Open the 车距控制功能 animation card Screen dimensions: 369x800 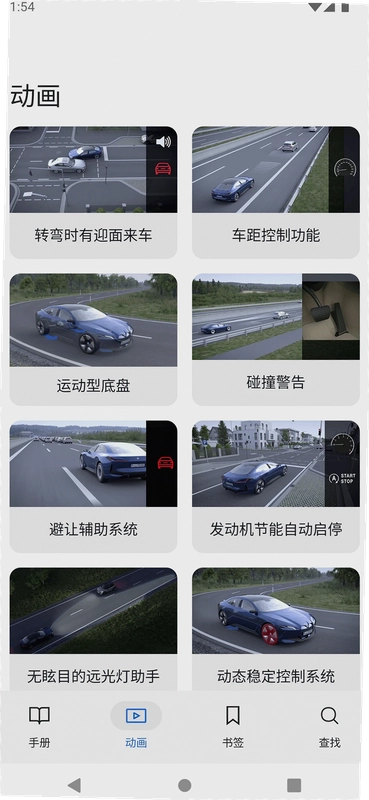point(276,192)
